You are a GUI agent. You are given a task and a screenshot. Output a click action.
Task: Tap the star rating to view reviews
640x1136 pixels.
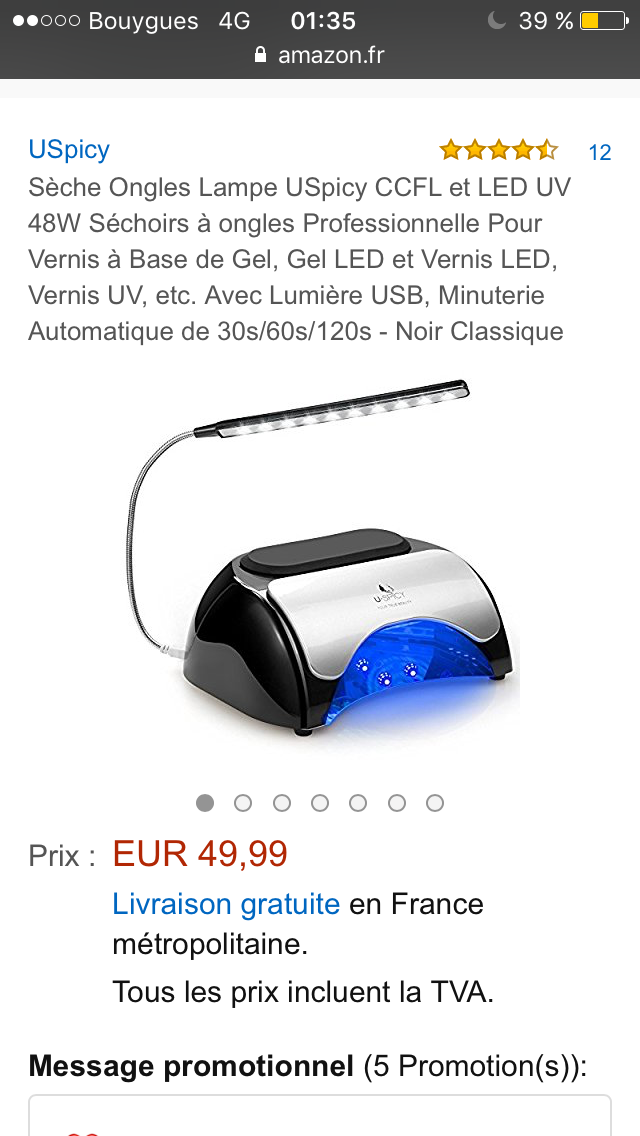tap(498, 151)
